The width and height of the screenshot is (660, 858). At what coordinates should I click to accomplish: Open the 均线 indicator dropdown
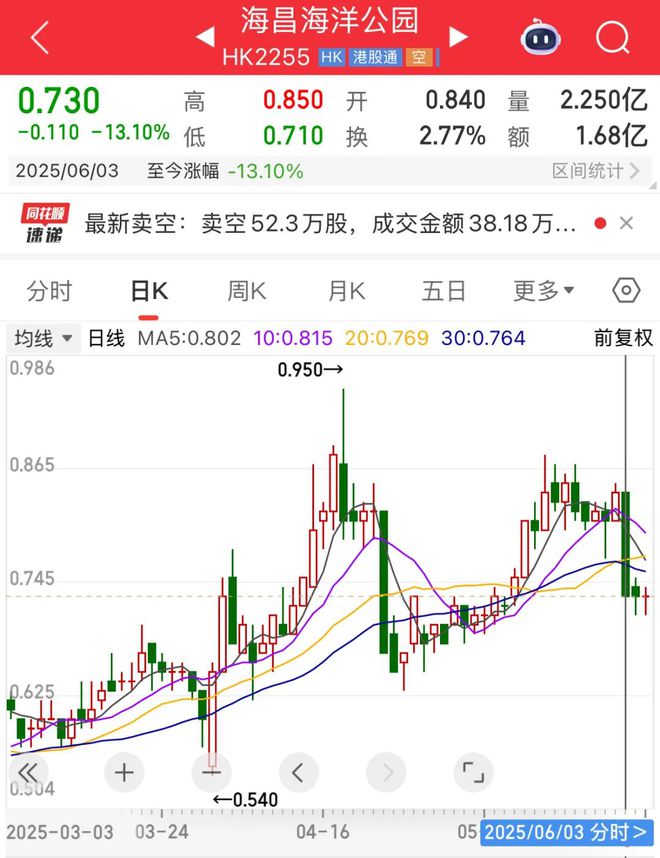(x=43, y=339)
